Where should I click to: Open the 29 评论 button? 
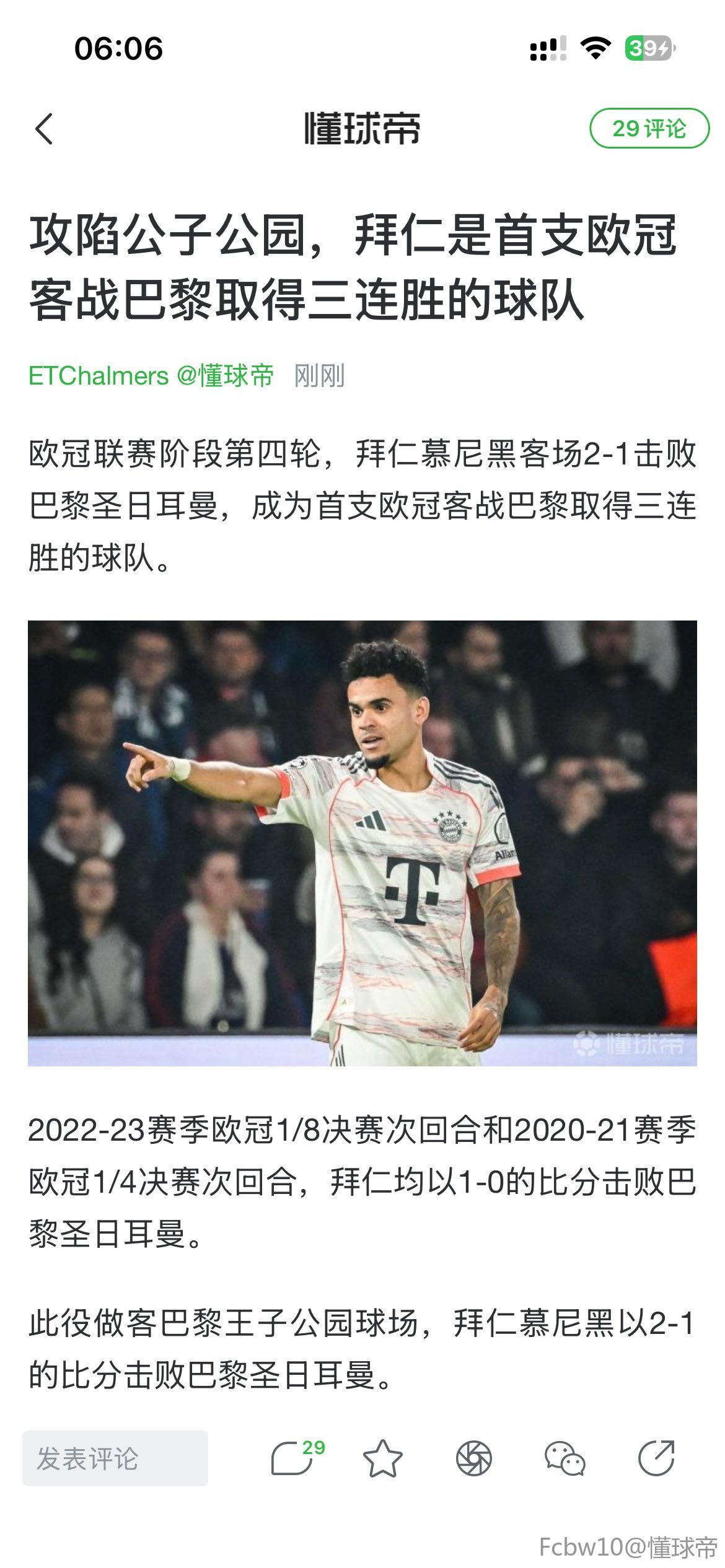[x=649, y=128]
